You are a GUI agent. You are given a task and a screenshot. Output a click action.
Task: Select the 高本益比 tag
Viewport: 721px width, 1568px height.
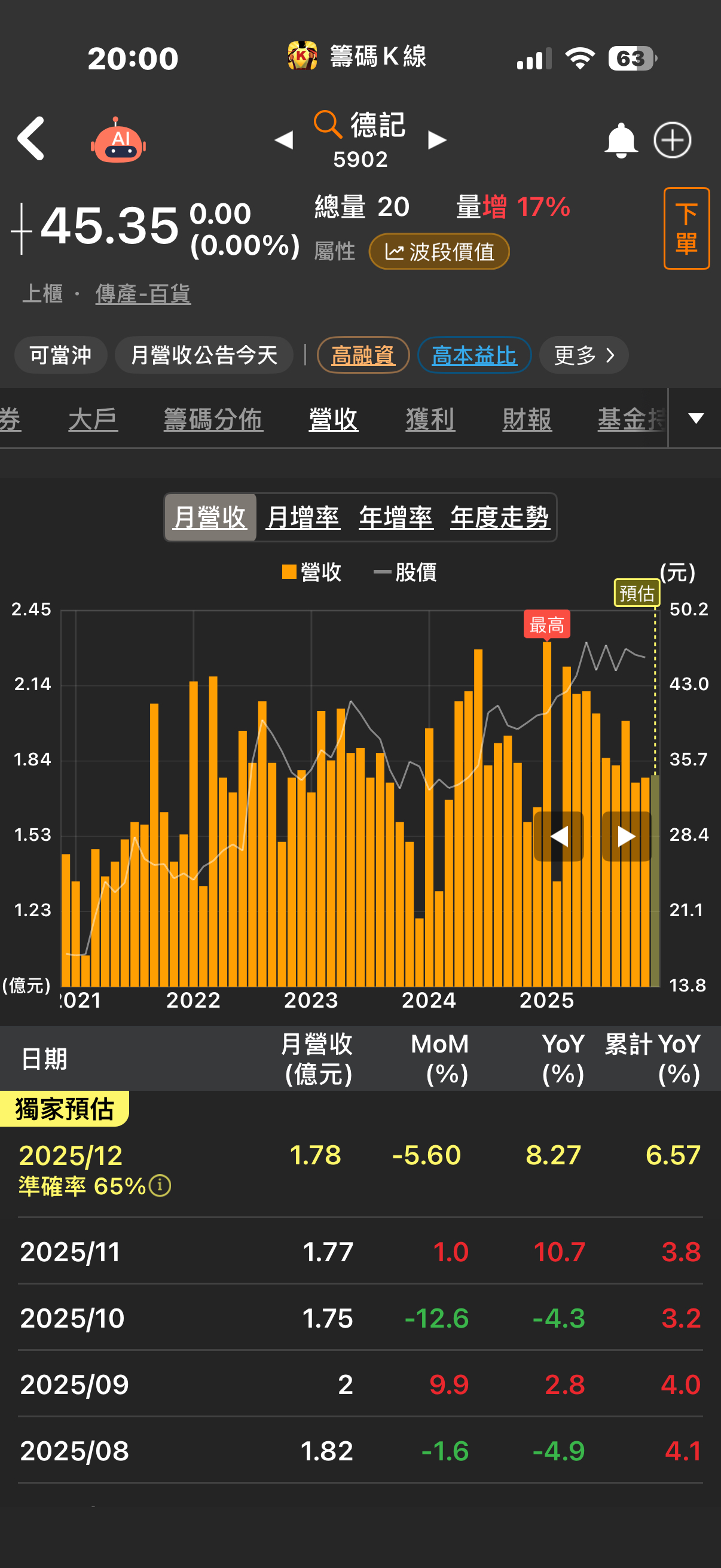pos(473,355)
